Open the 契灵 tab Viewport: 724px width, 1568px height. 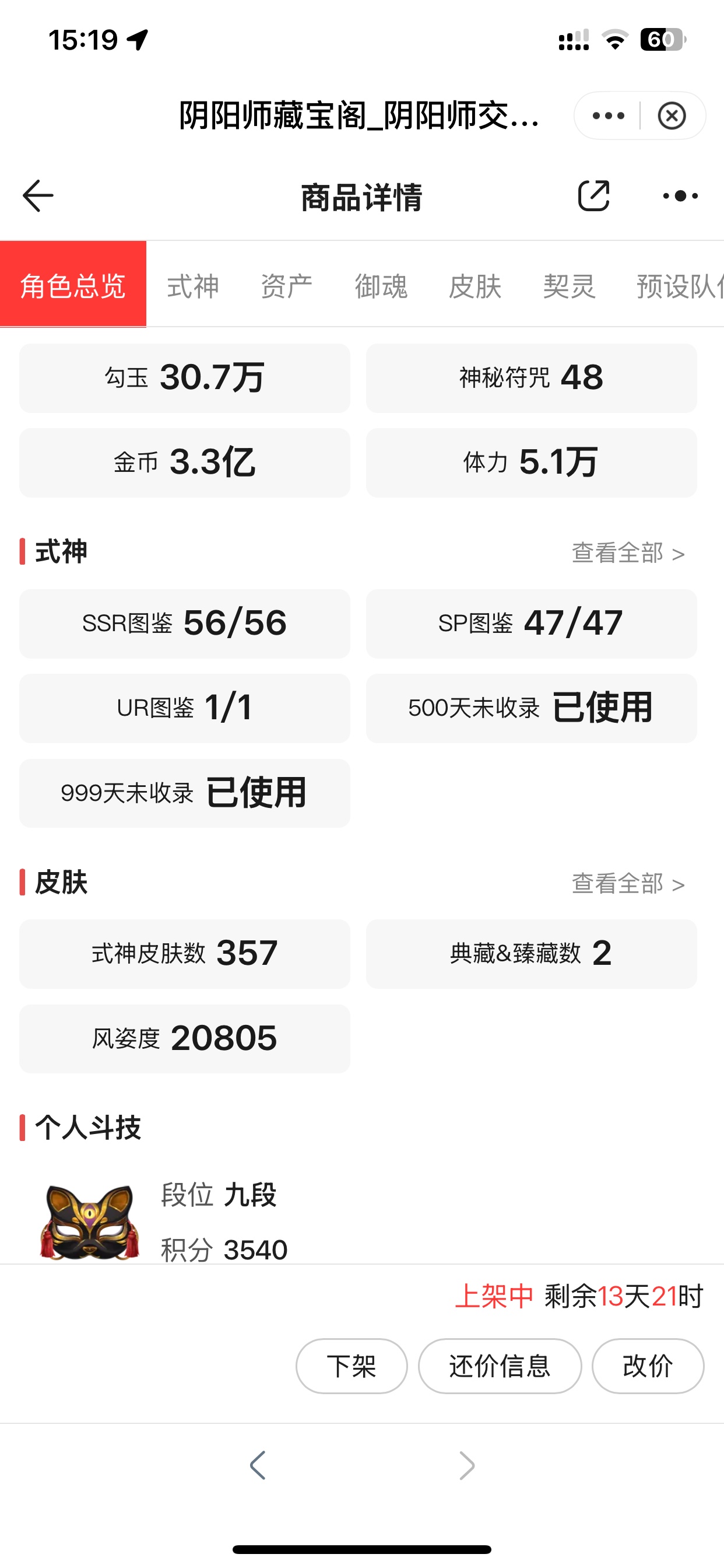pyautogui.click(x=569, y=286)
